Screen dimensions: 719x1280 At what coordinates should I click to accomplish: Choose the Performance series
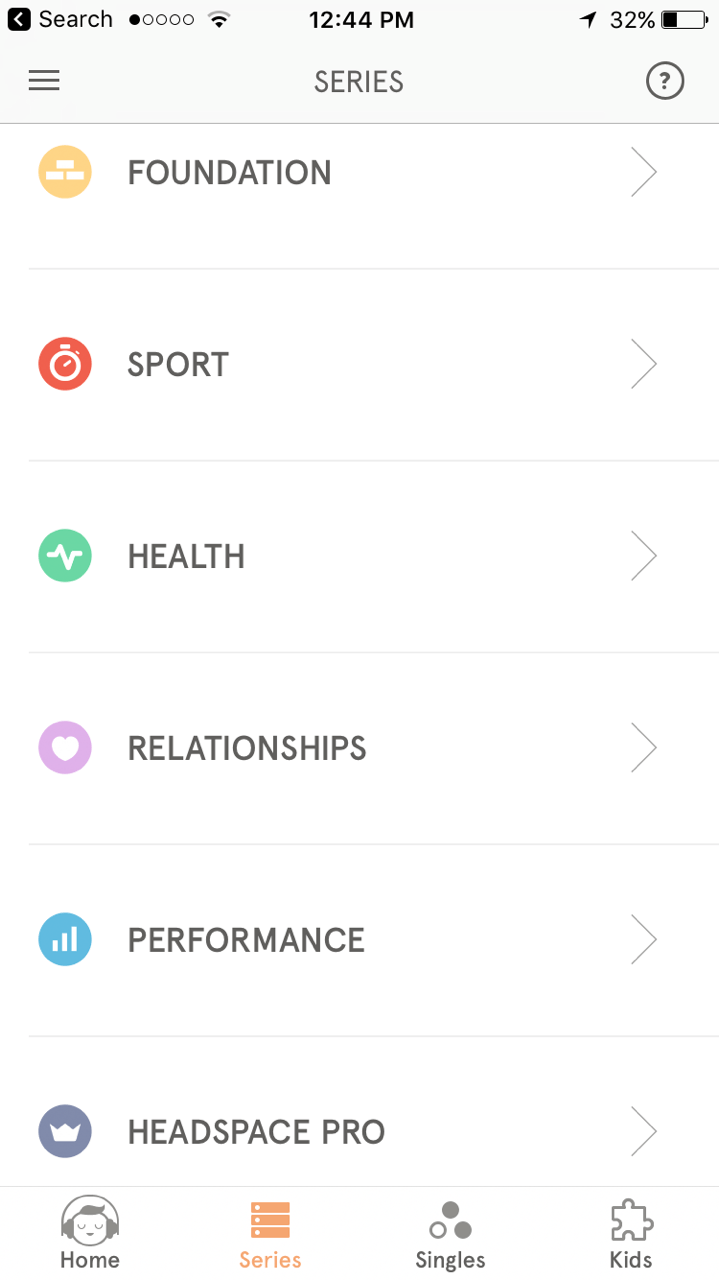tap(246, 941)
